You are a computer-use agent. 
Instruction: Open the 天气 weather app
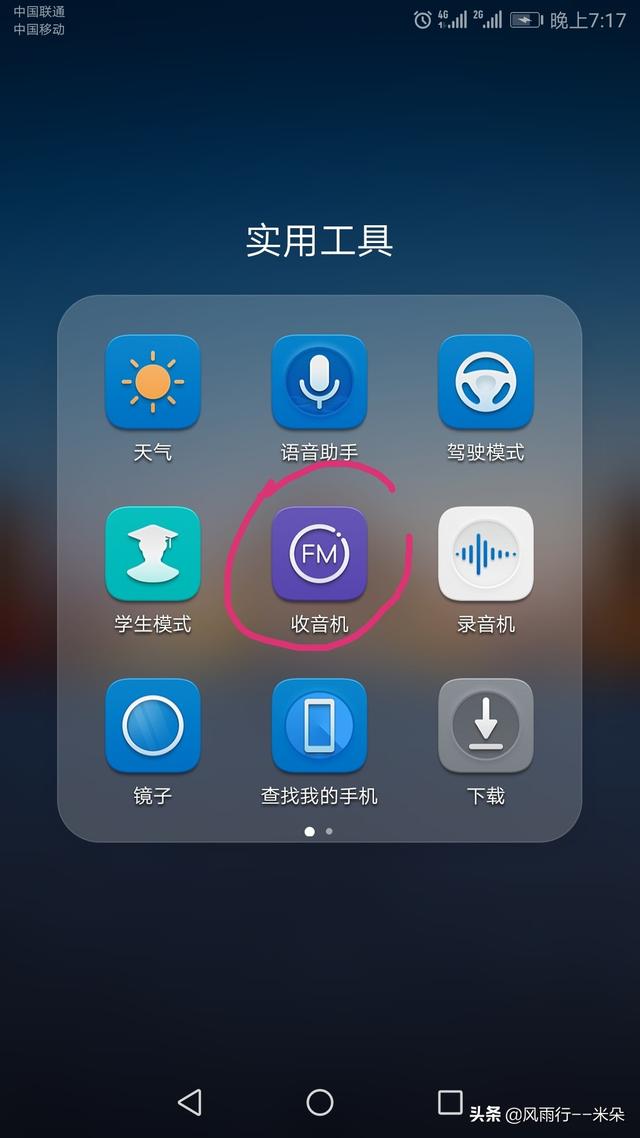point(153,382)
